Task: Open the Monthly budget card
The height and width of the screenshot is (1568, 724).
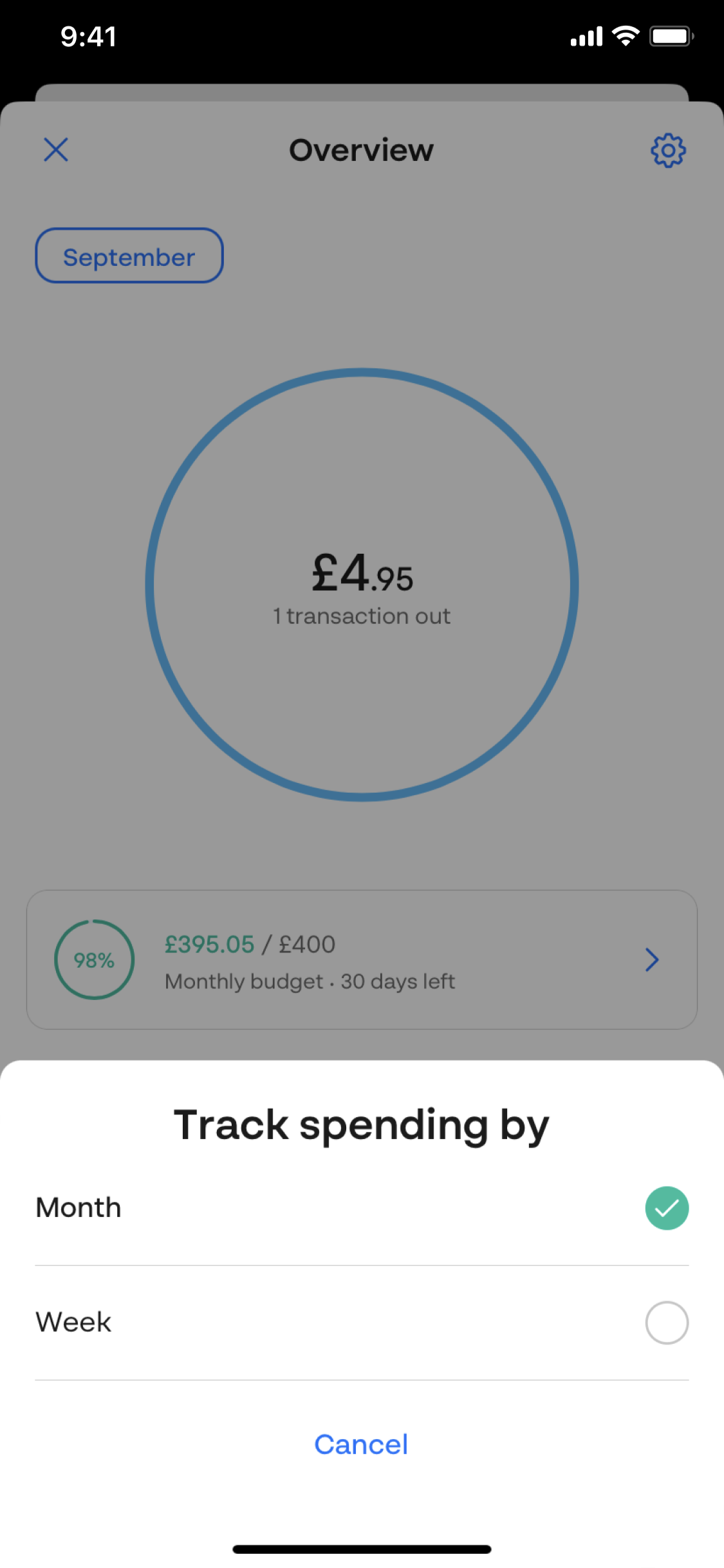Action: coord(362,959)
